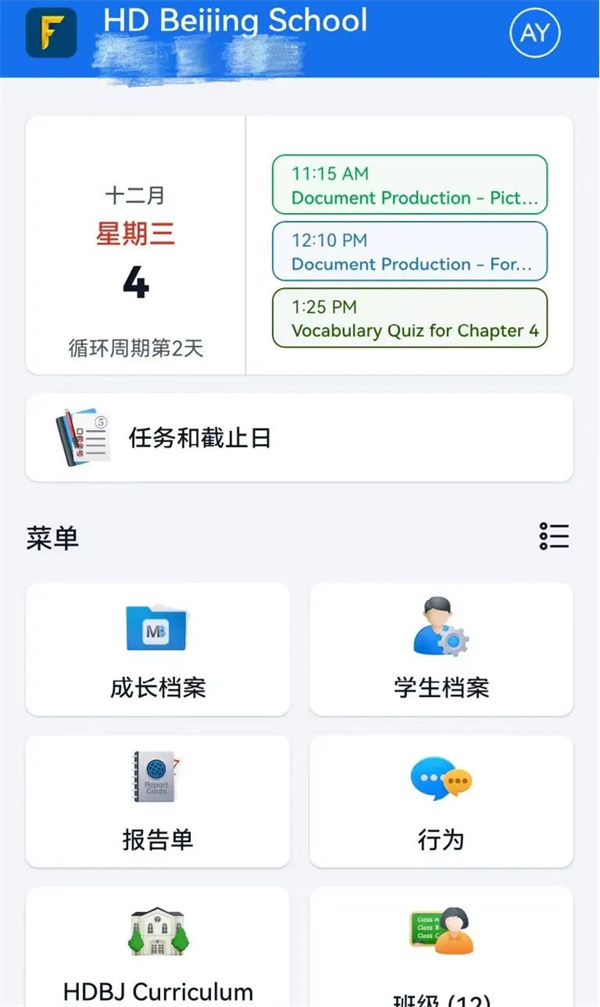Open the AY profile avatar
The image size is (600, 1007).
tap(534, 33)
